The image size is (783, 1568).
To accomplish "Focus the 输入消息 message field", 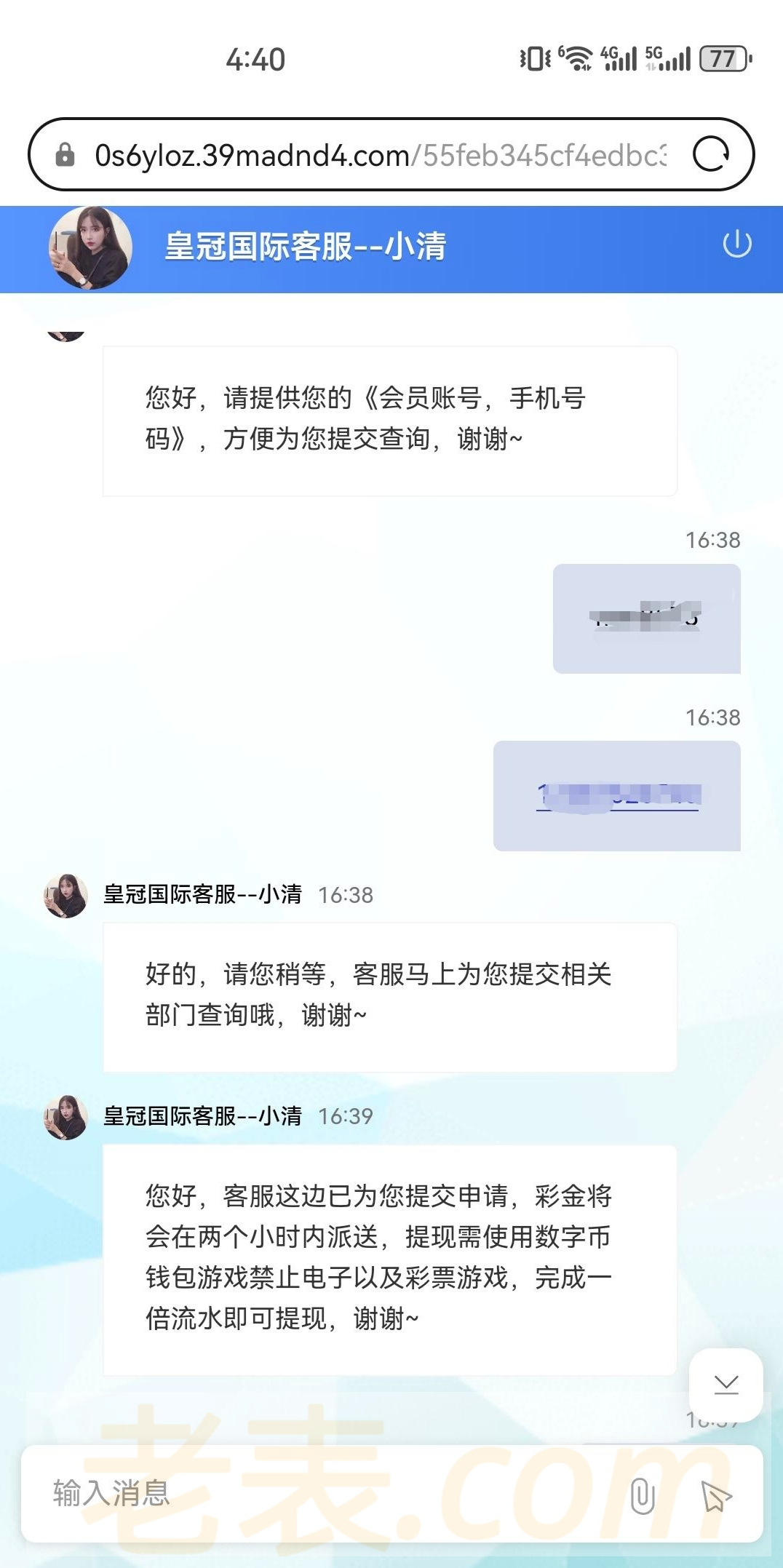I will tap(320, 1494).
